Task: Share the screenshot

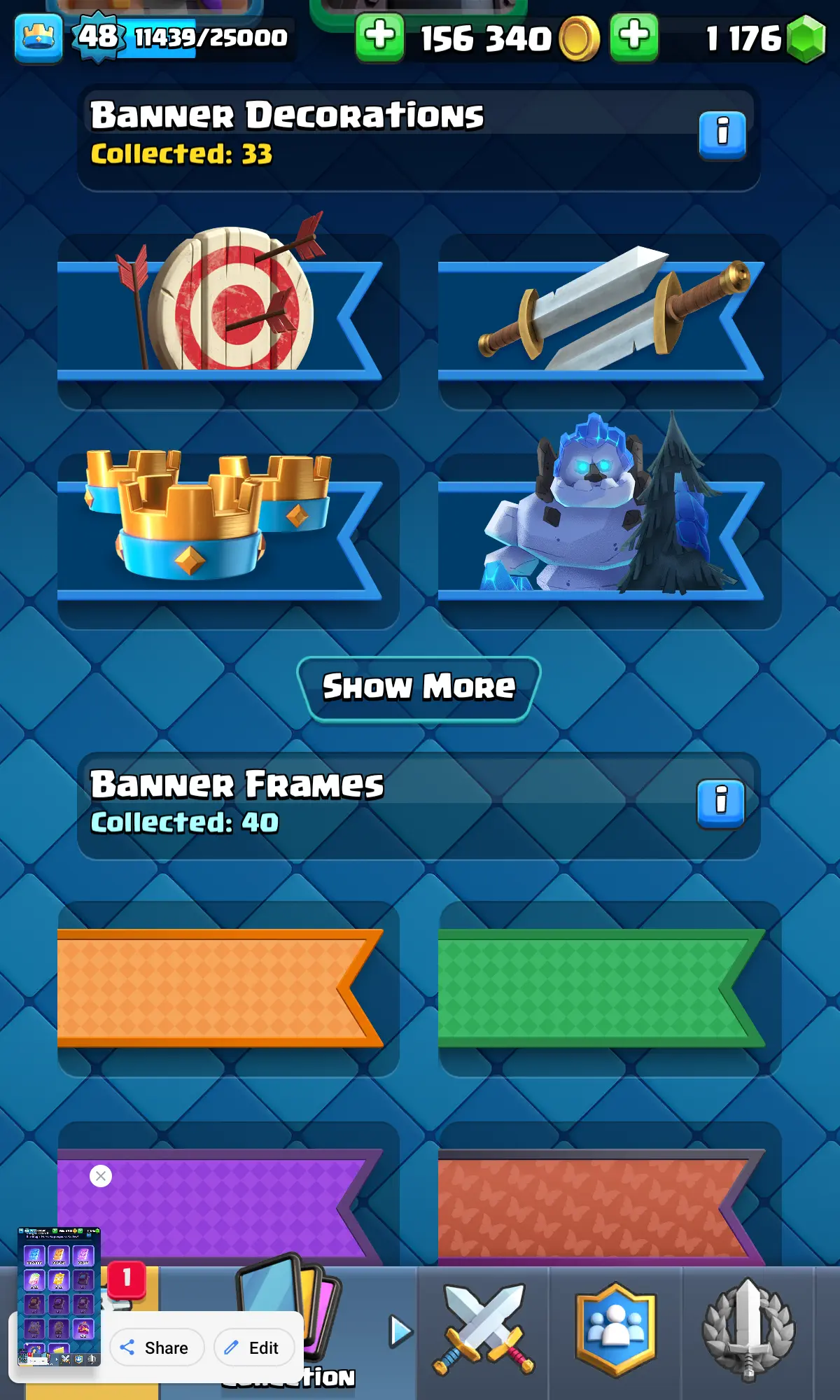Action: click(156, 1347)
